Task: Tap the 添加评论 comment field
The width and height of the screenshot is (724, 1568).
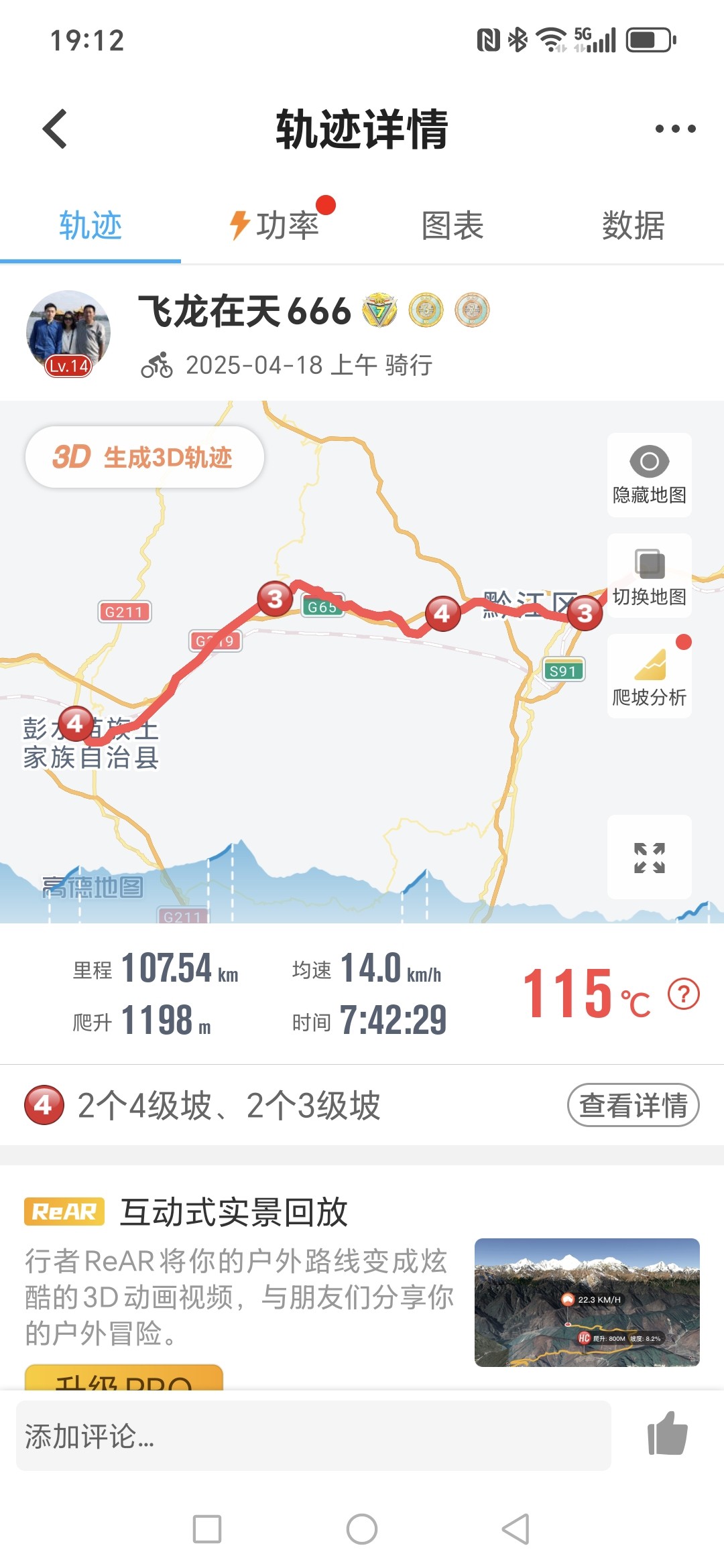Action: 313,1436
